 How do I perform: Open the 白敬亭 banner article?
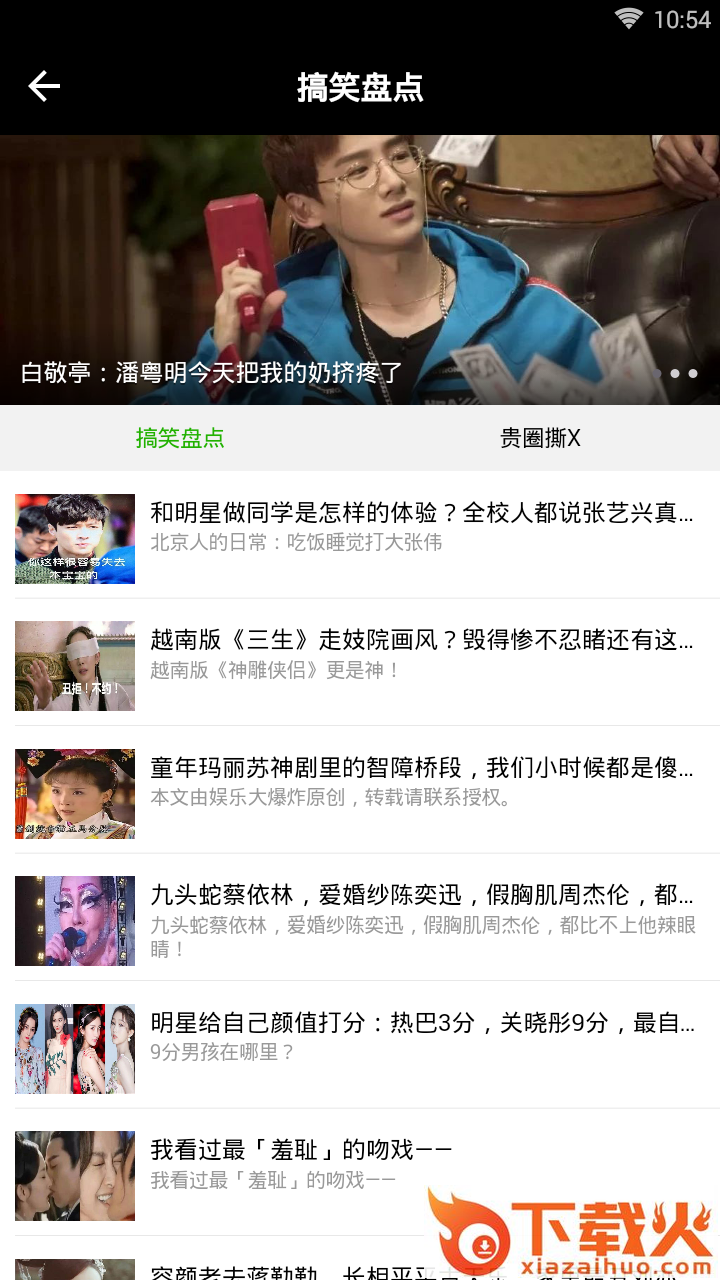(x=360, y=270)
